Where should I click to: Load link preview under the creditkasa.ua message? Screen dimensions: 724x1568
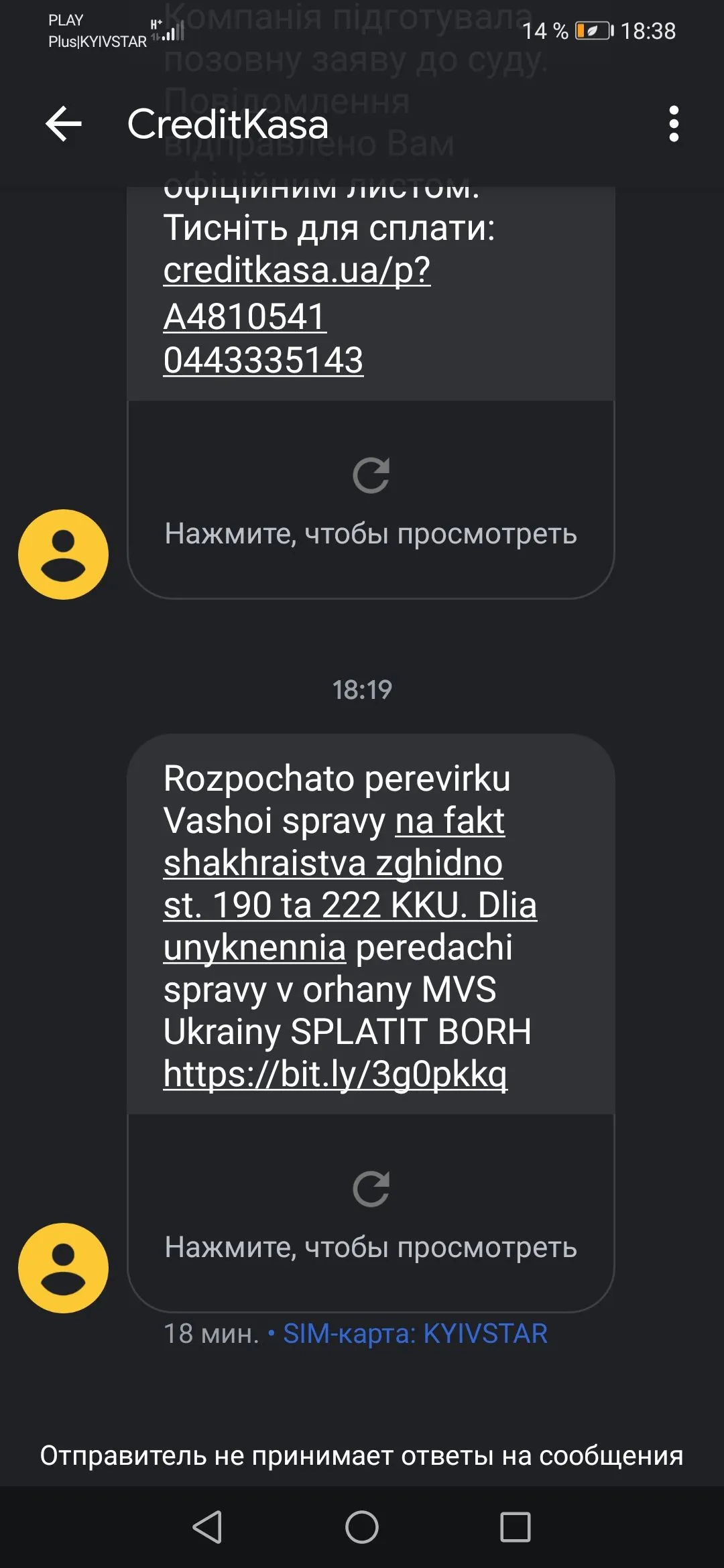click(x=371, y=499)
